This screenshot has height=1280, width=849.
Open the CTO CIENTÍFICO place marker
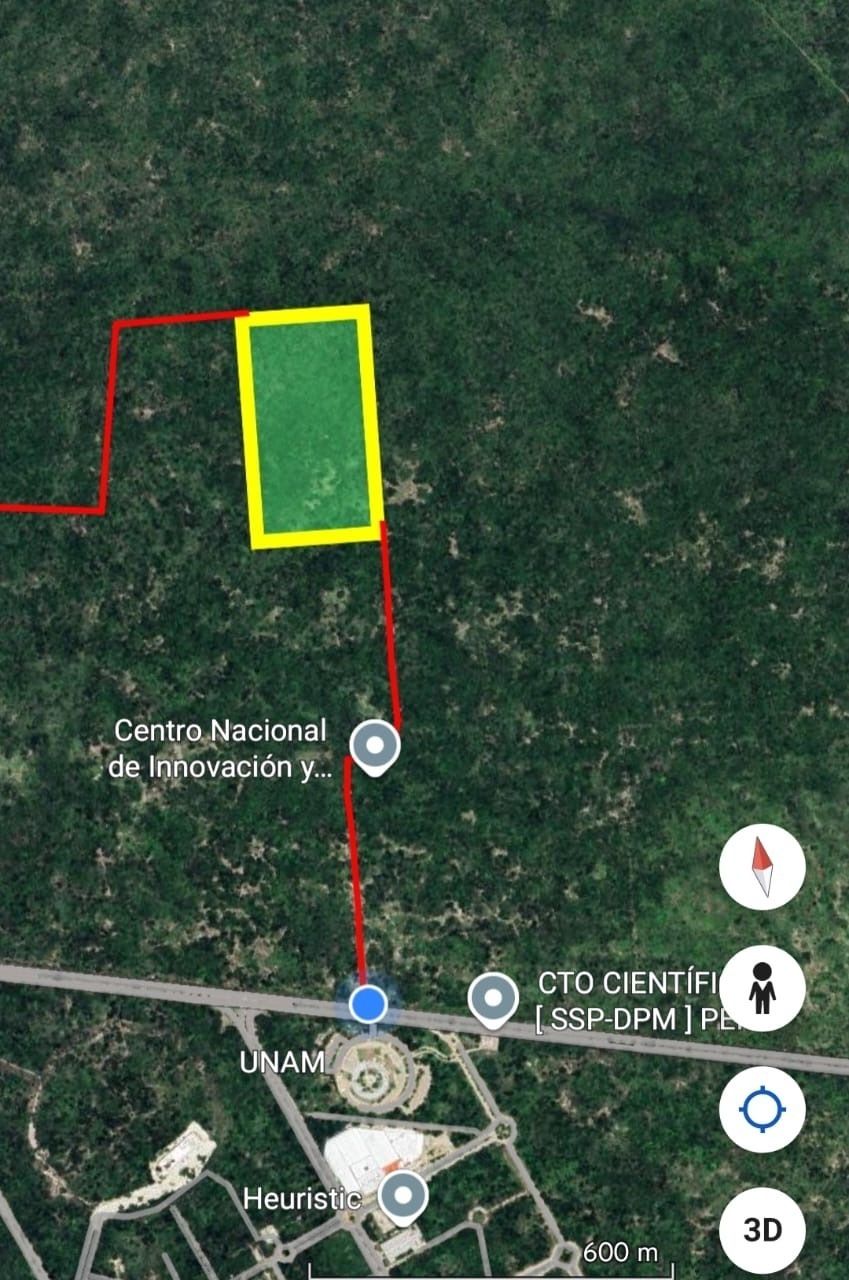click(493, 998)
